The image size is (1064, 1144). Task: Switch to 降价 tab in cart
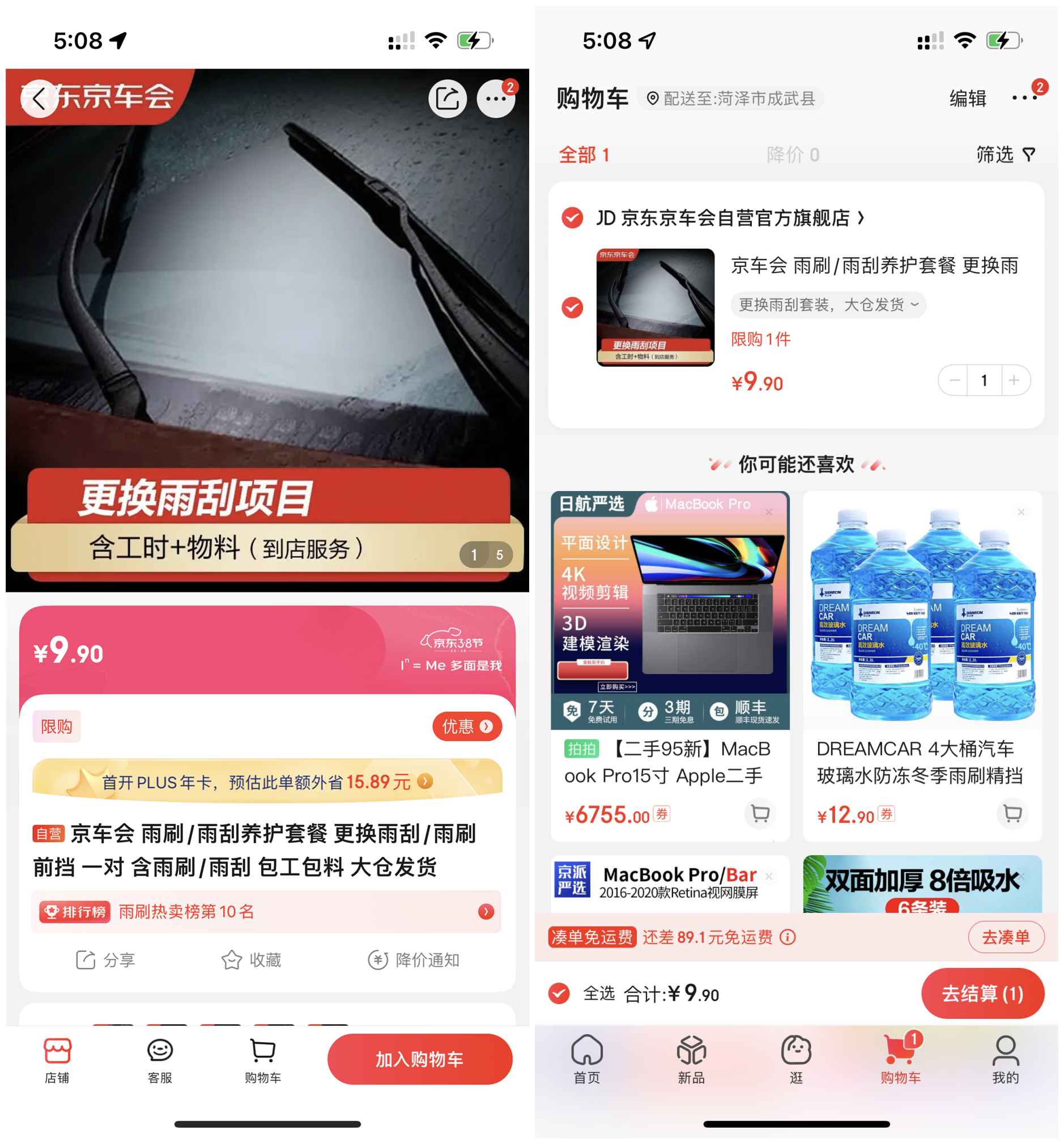click(792, 154)
